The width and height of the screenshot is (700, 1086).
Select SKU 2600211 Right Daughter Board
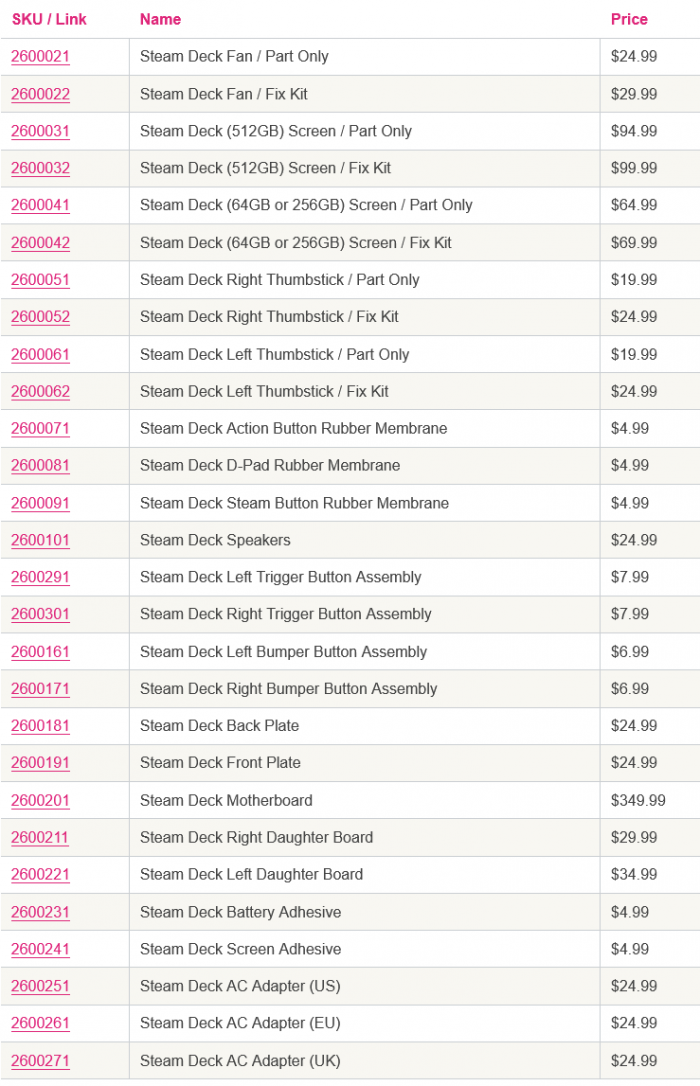40,838
